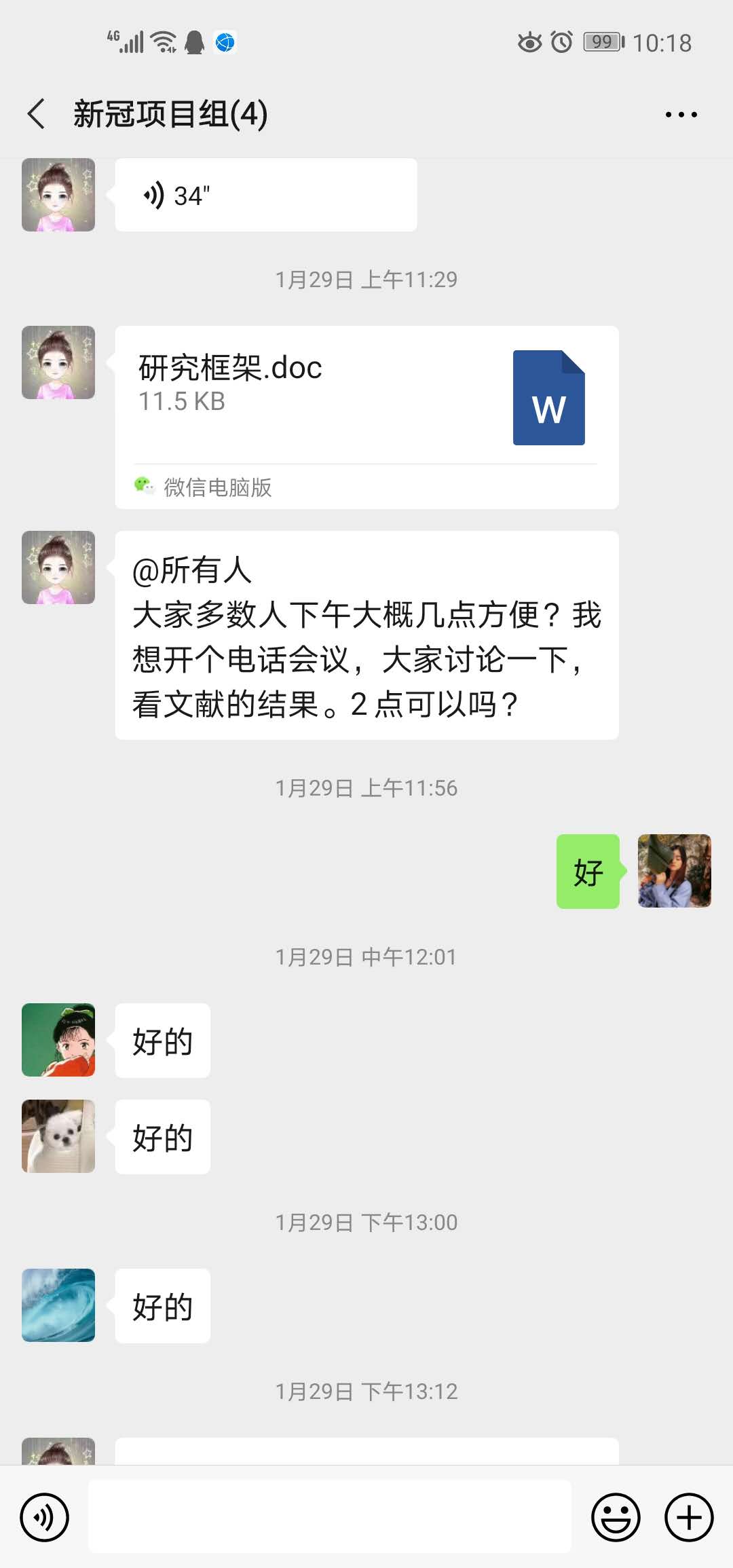View profile of the white puppy avatar member
The image size is (733, 1568).
[x=58, y=1136]
